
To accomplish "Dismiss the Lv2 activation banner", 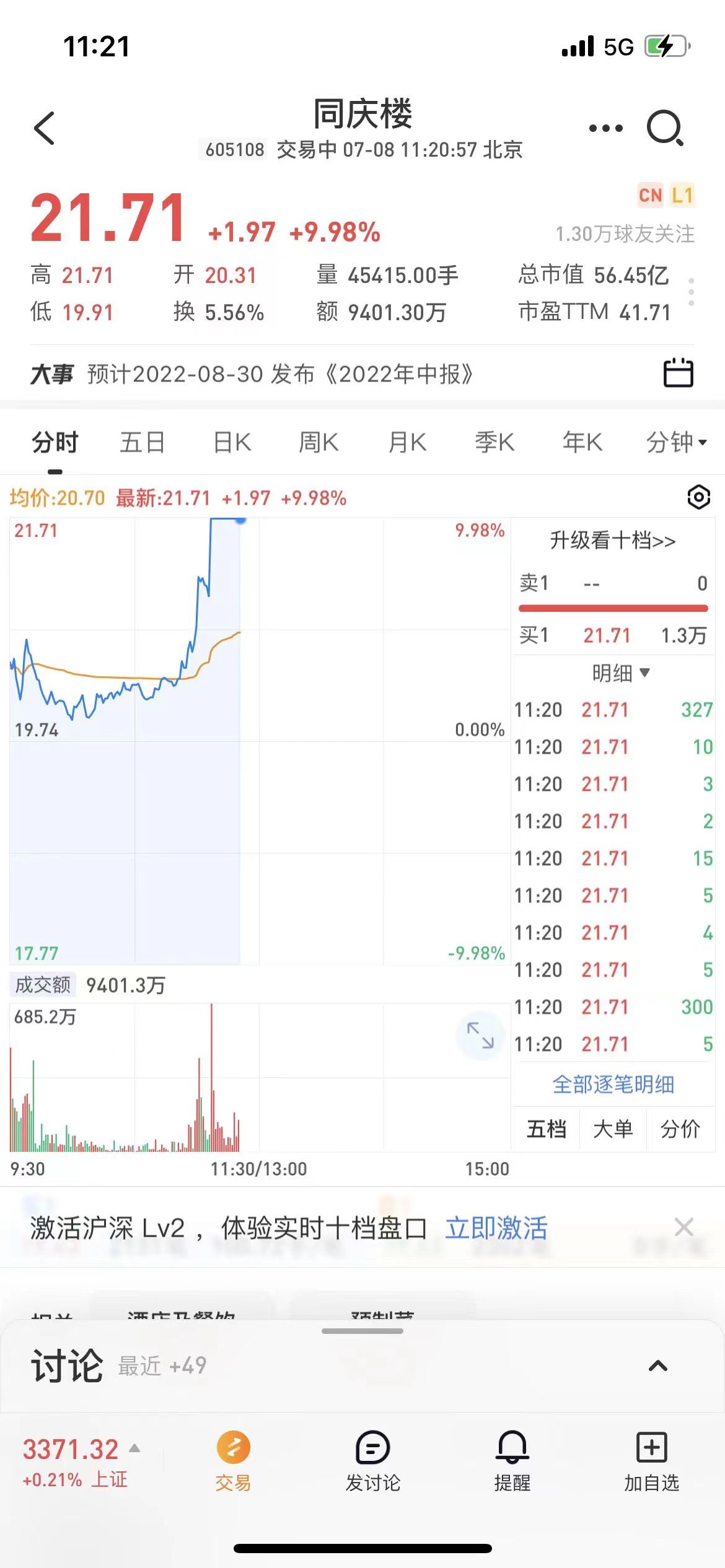I will pyautogui.click(x=684, y=1227).
